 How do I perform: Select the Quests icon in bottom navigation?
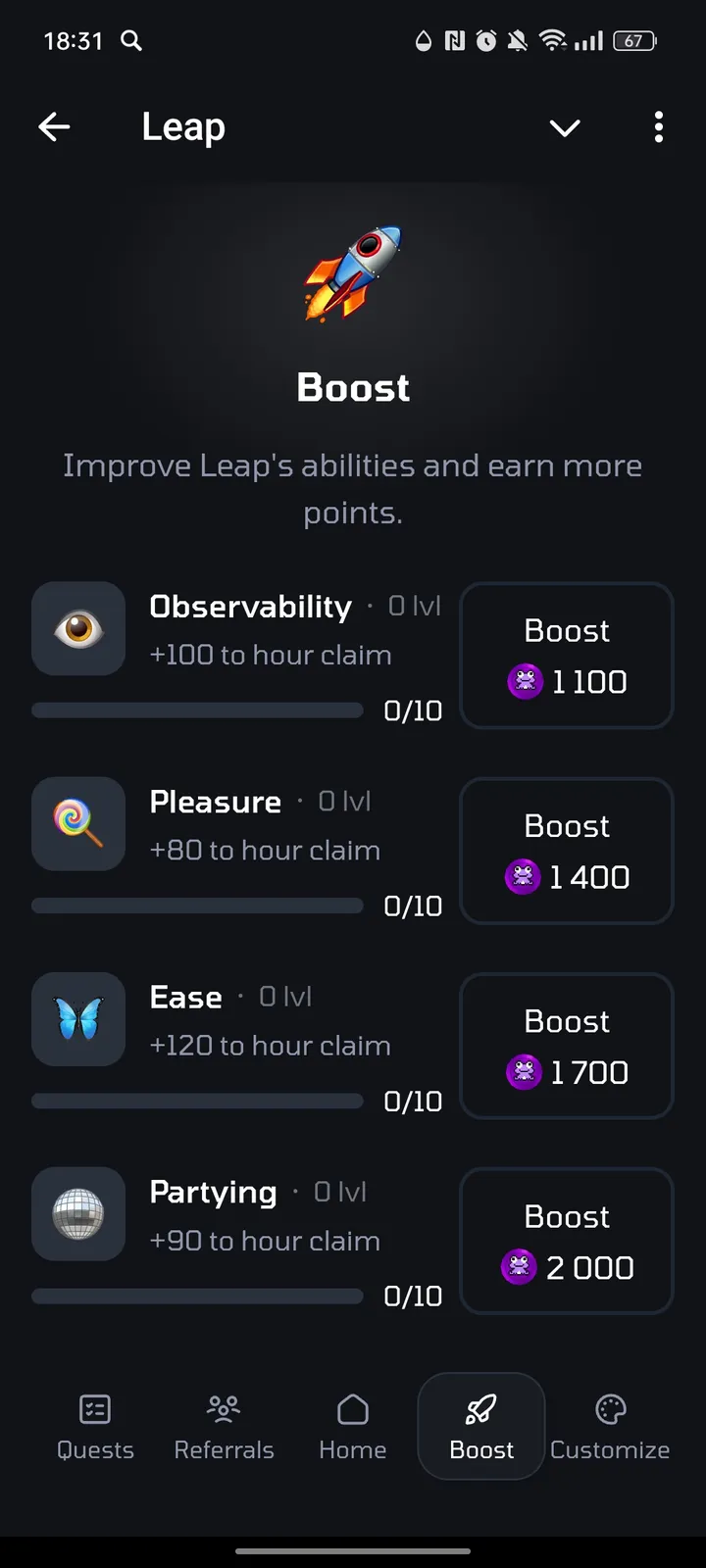pos(94,1408)
